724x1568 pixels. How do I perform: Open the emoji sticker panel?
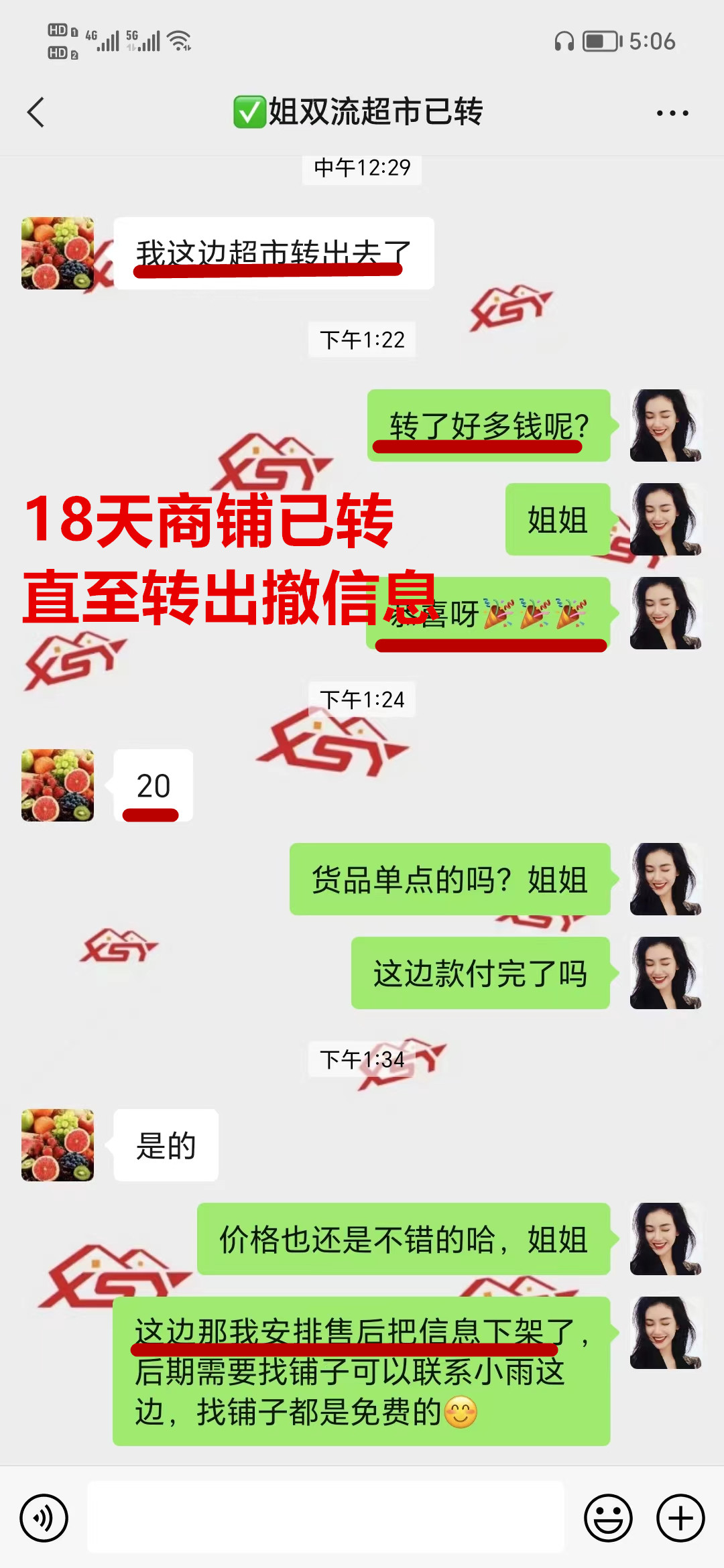(608, 1518)
